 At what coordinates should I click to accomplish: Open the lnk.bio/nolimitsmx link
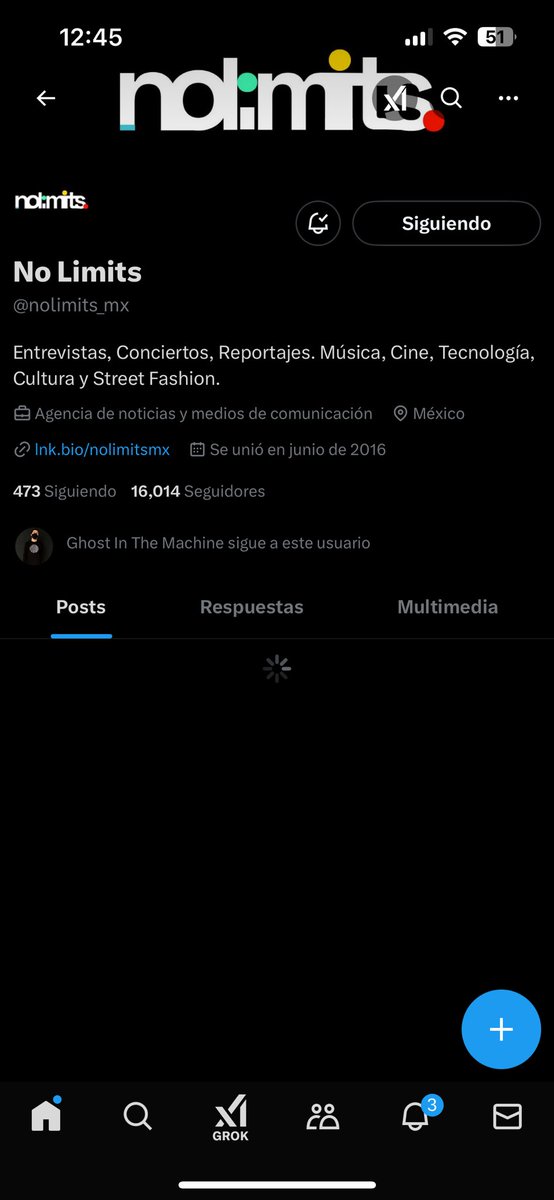click(x=102, y=450)
